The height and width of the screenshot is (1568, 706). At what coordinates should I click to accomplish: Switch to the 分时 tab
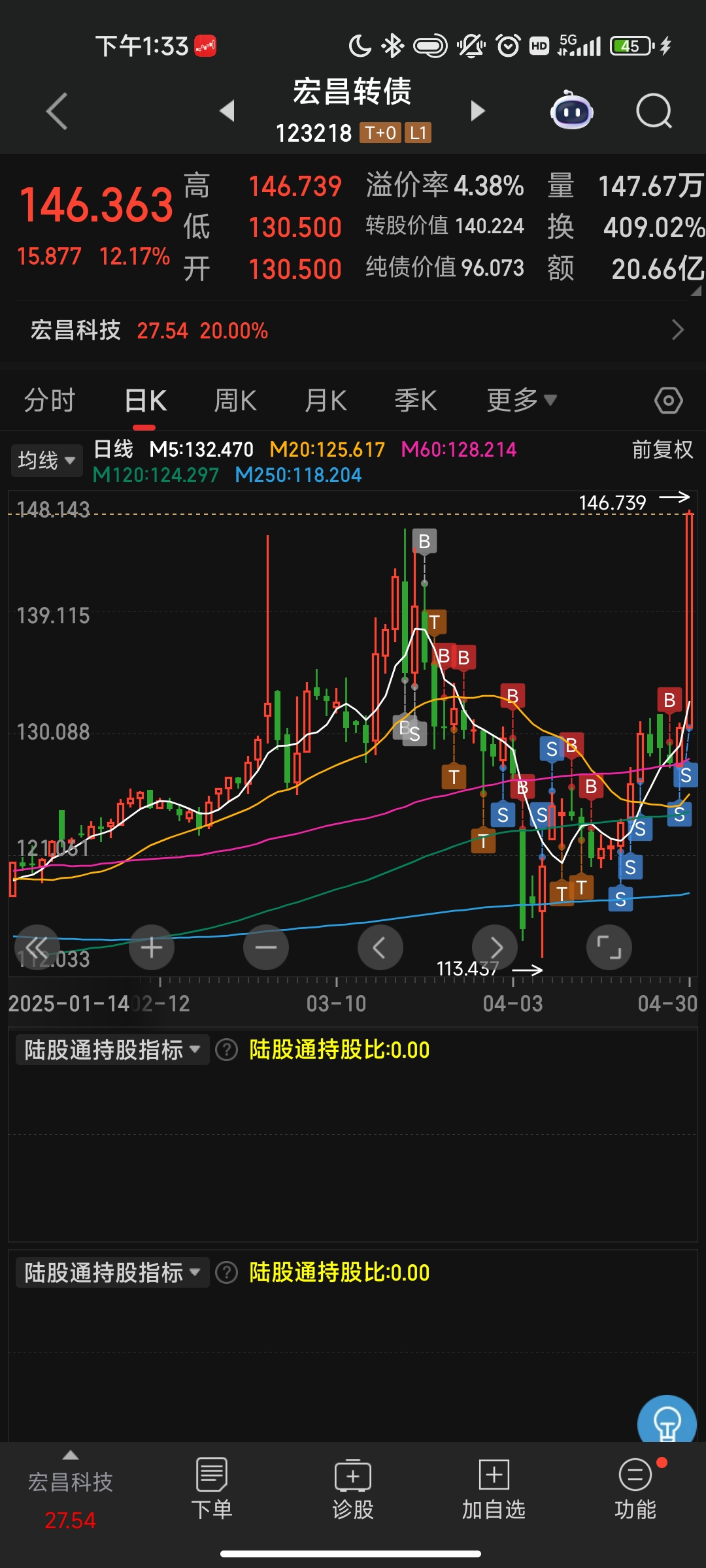[x=50, y=400]
